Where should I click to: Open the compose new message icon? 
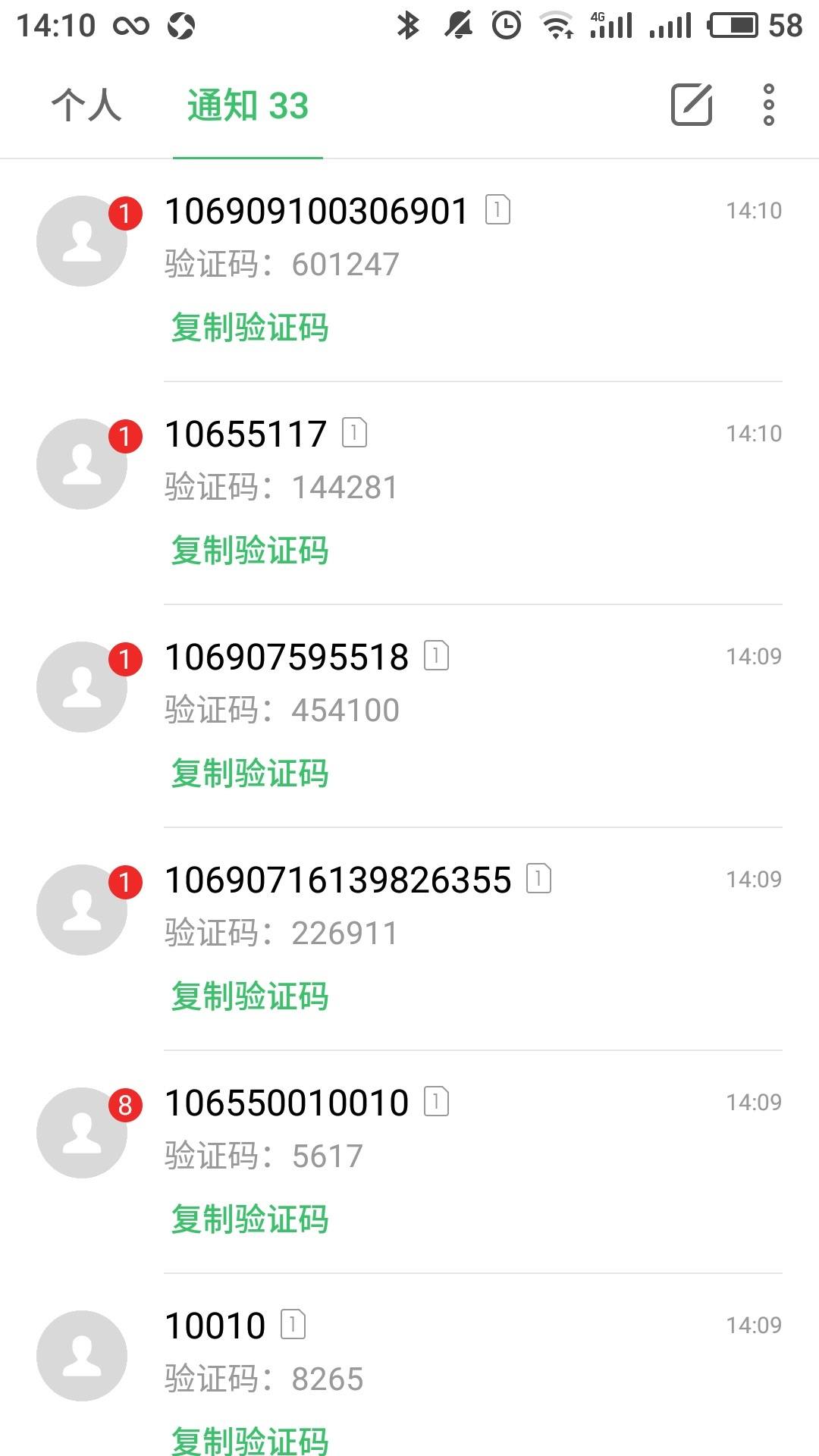pos(691,105)
